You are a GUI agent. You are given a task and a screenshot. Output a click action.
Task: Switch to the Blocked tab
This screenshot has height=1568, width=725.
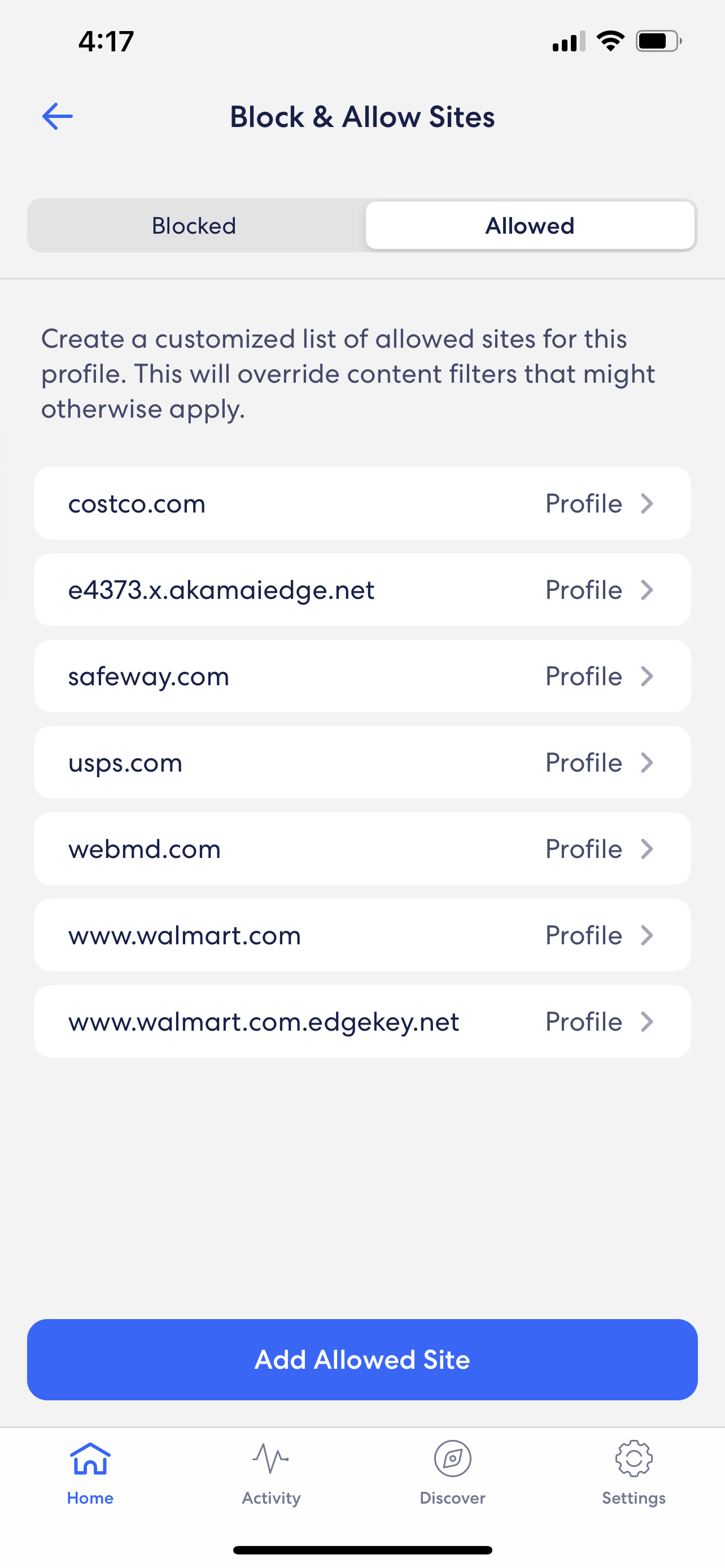tap(194, 226)
